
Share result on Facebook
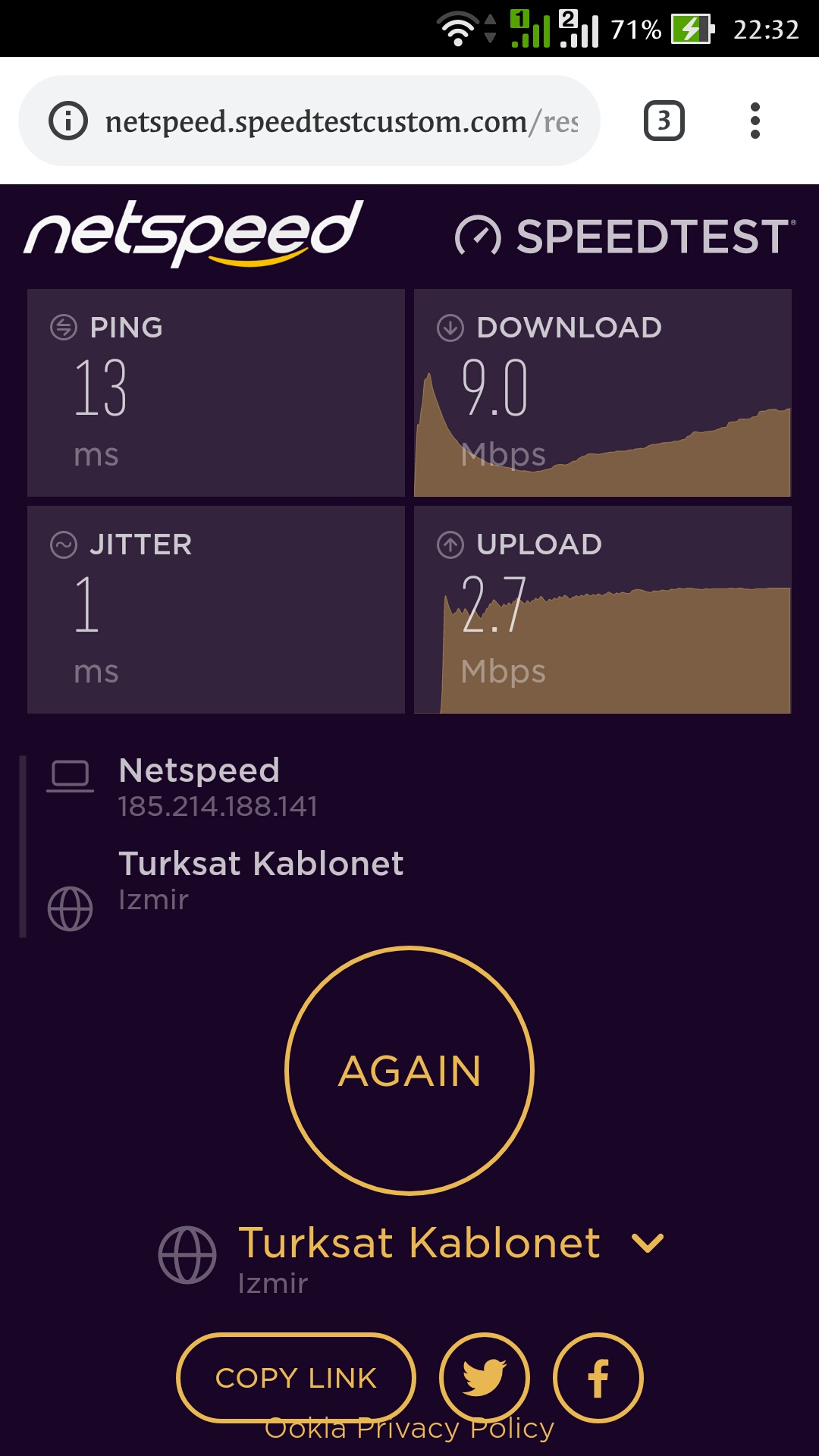(598, 1378)
